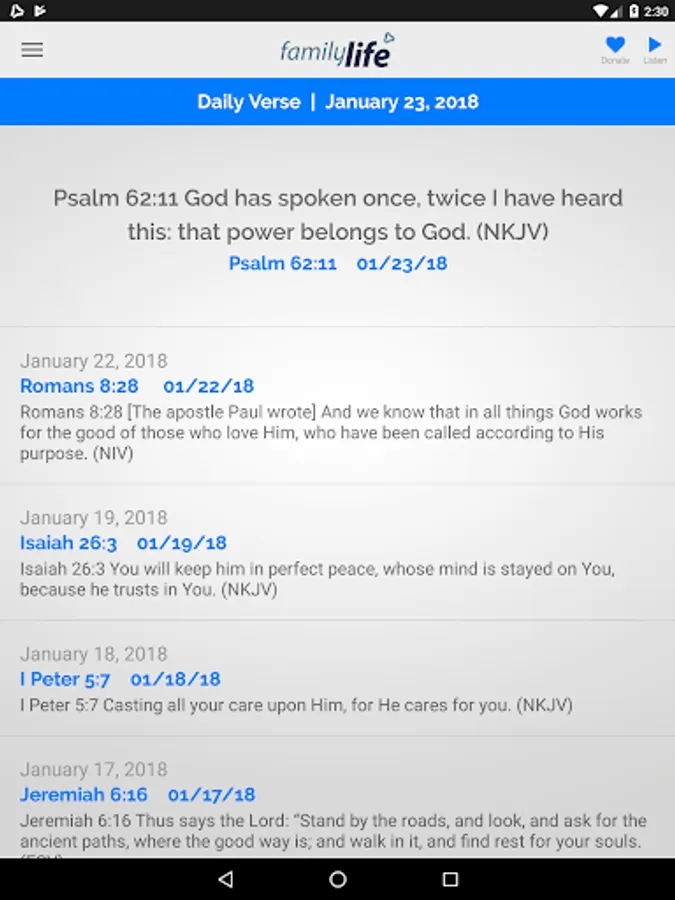The image size is (675, 900).
Task: Return to the system home screen
Action: tap(338, 879)
